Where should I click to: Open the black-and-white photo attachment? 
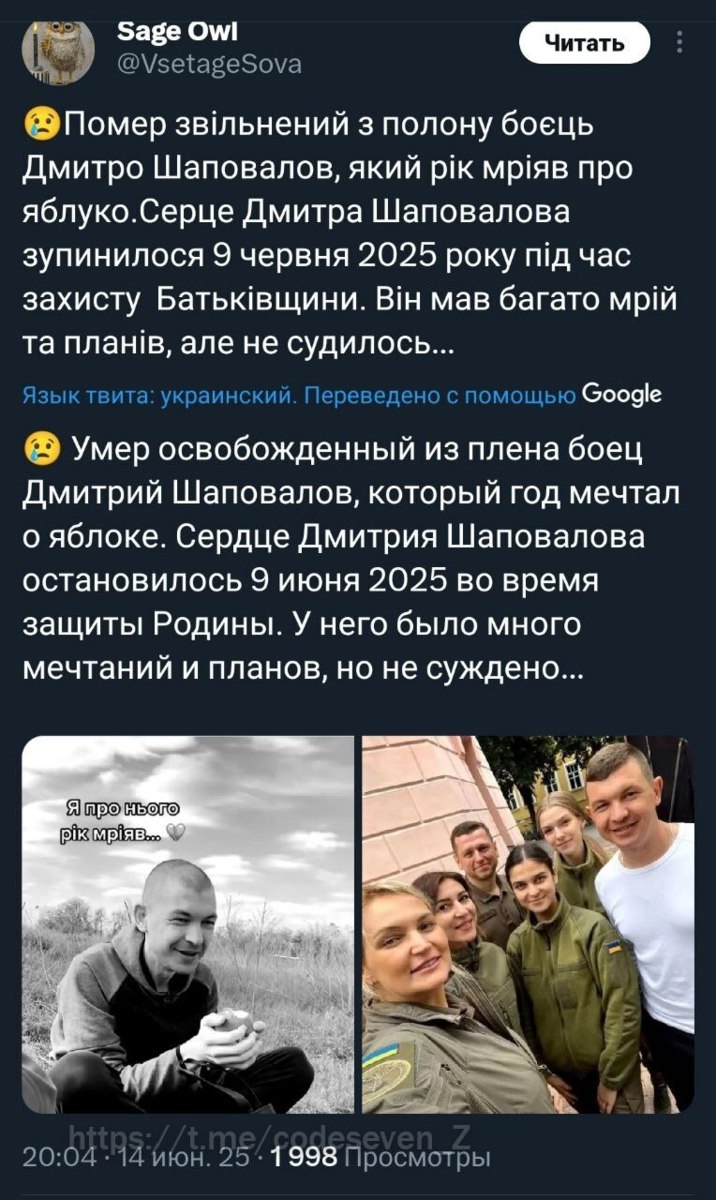[188, 924]
